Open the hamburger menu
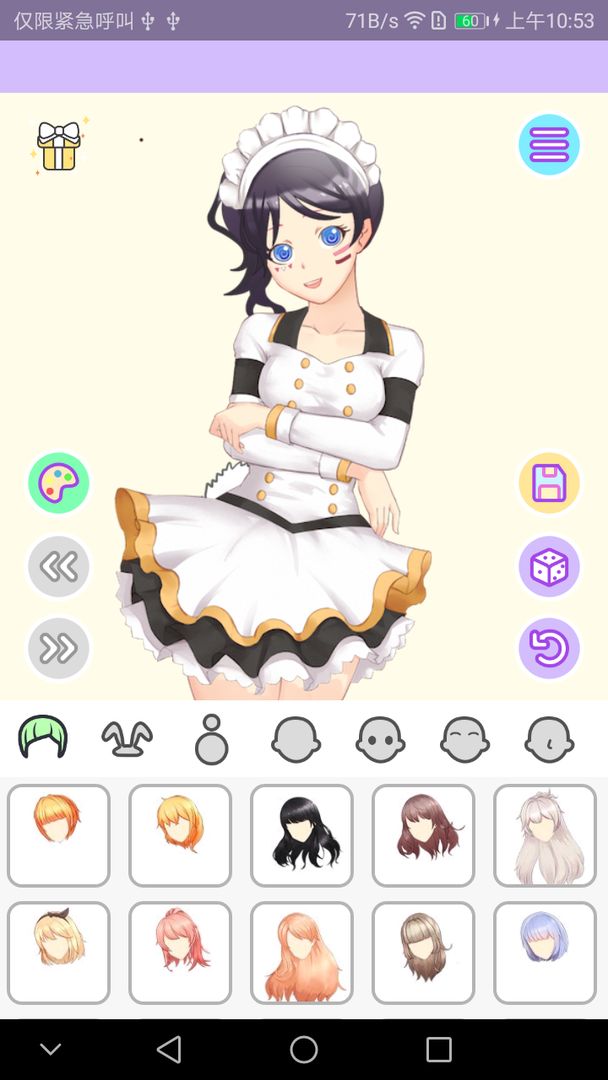This screenshot has height=1080, width=608. point(549,145)
